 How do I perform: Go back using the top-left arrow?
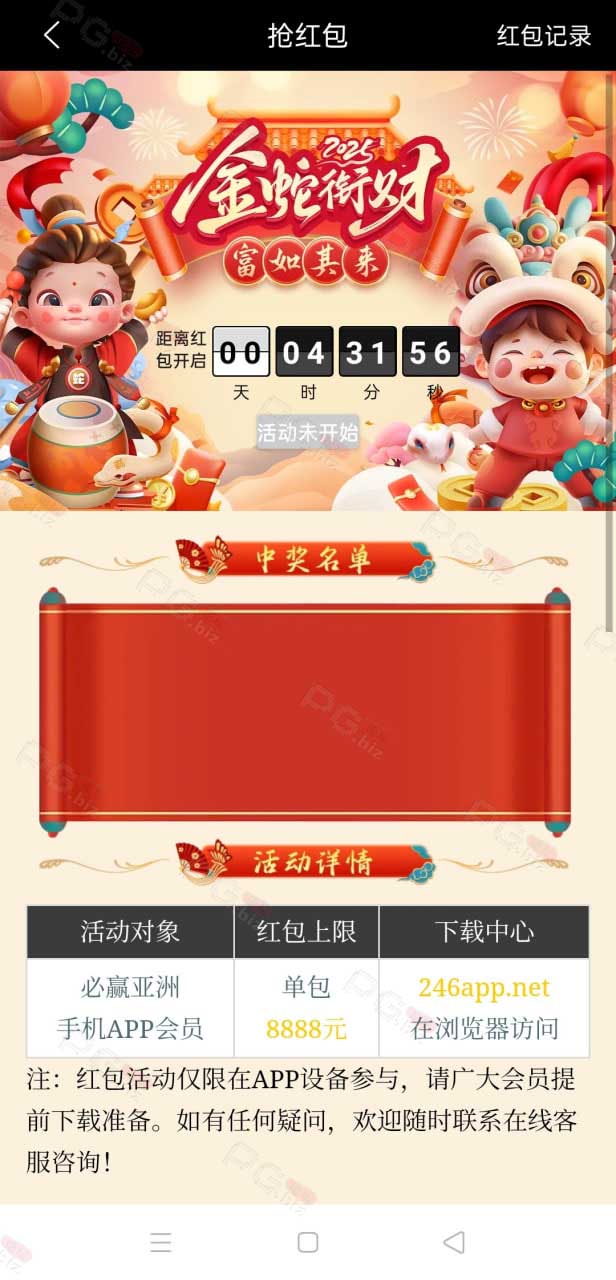tap(52, 35)
